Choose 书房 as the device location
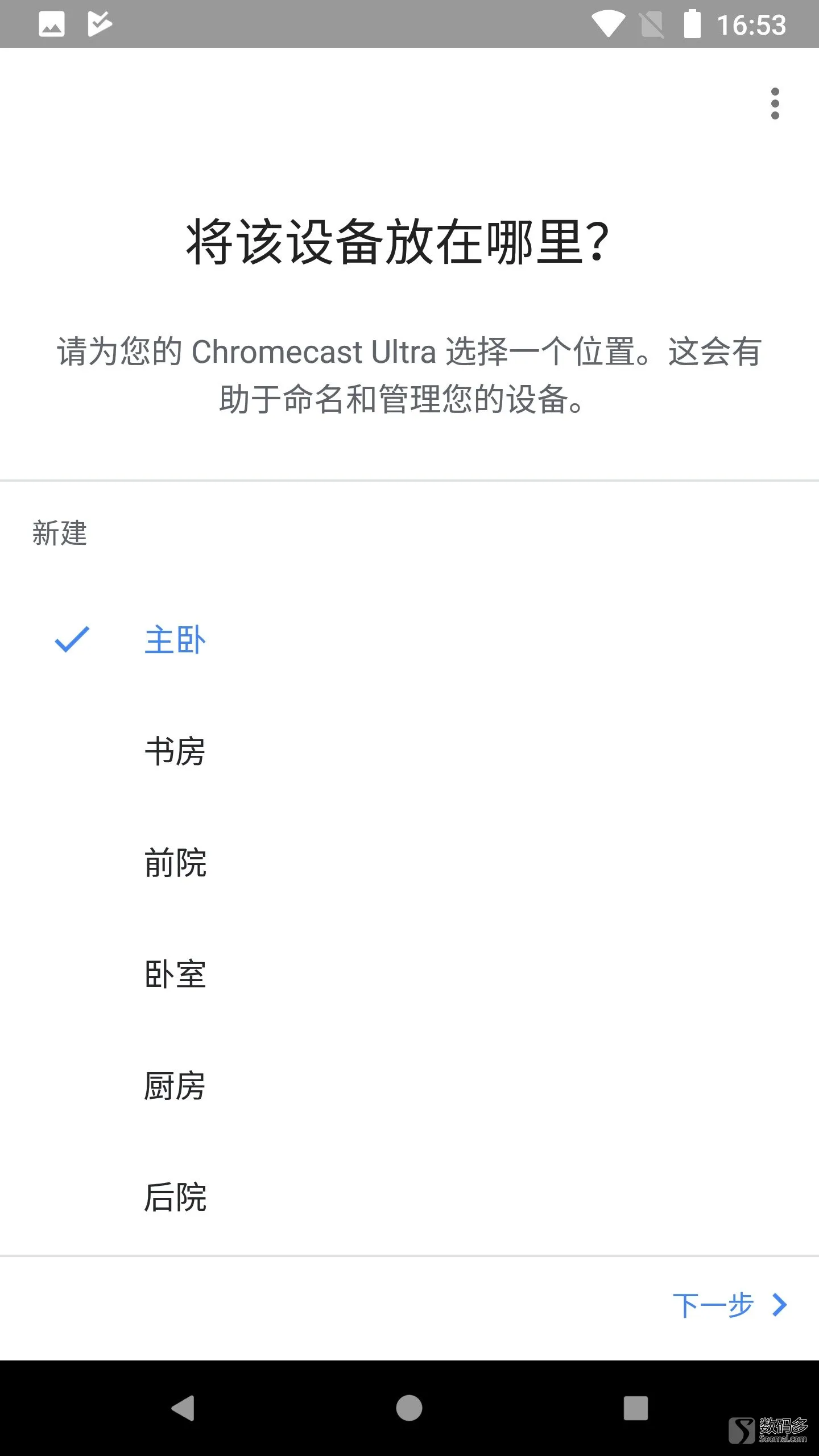The image size is (819, 1456). 409,751
